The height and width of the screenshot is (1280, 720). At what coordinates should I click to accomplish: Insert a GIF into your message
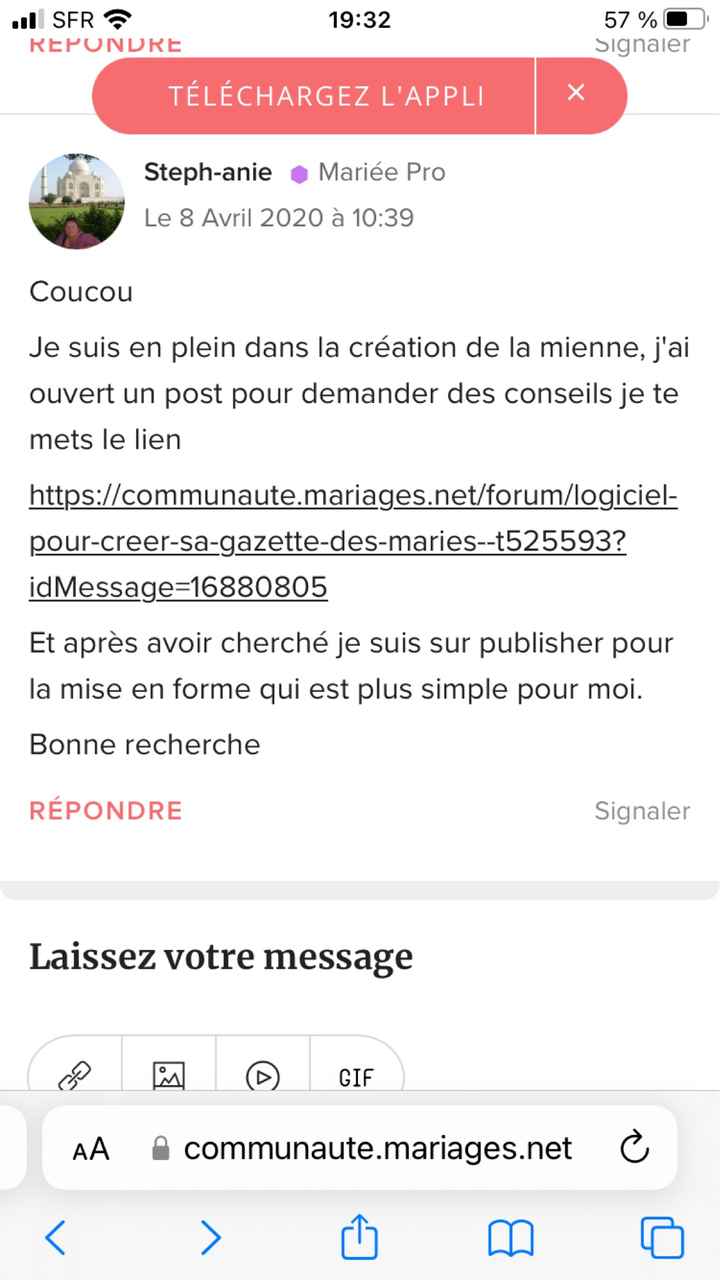357,1077
